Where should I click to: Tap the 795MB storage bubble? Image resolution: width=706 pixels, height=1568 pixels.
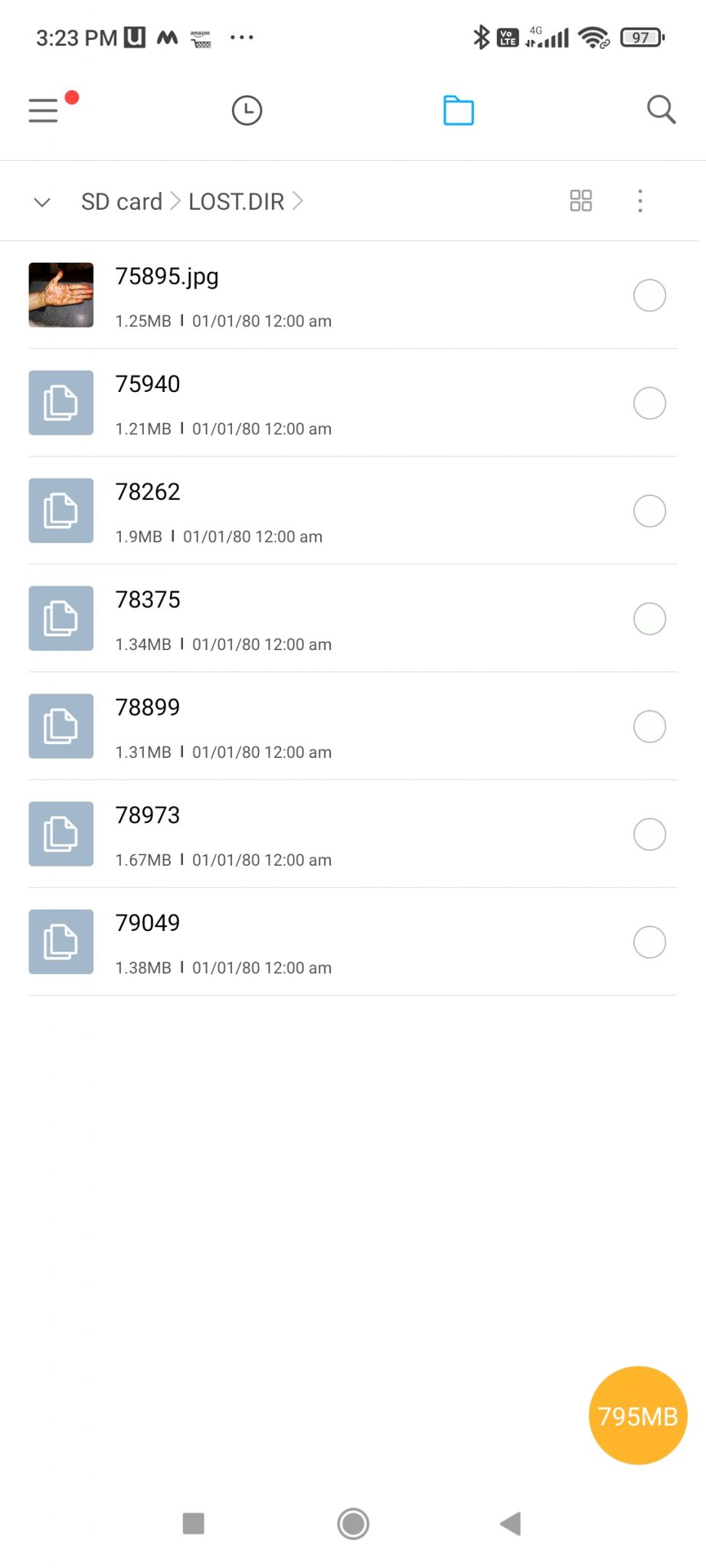tap(636, 1415)
